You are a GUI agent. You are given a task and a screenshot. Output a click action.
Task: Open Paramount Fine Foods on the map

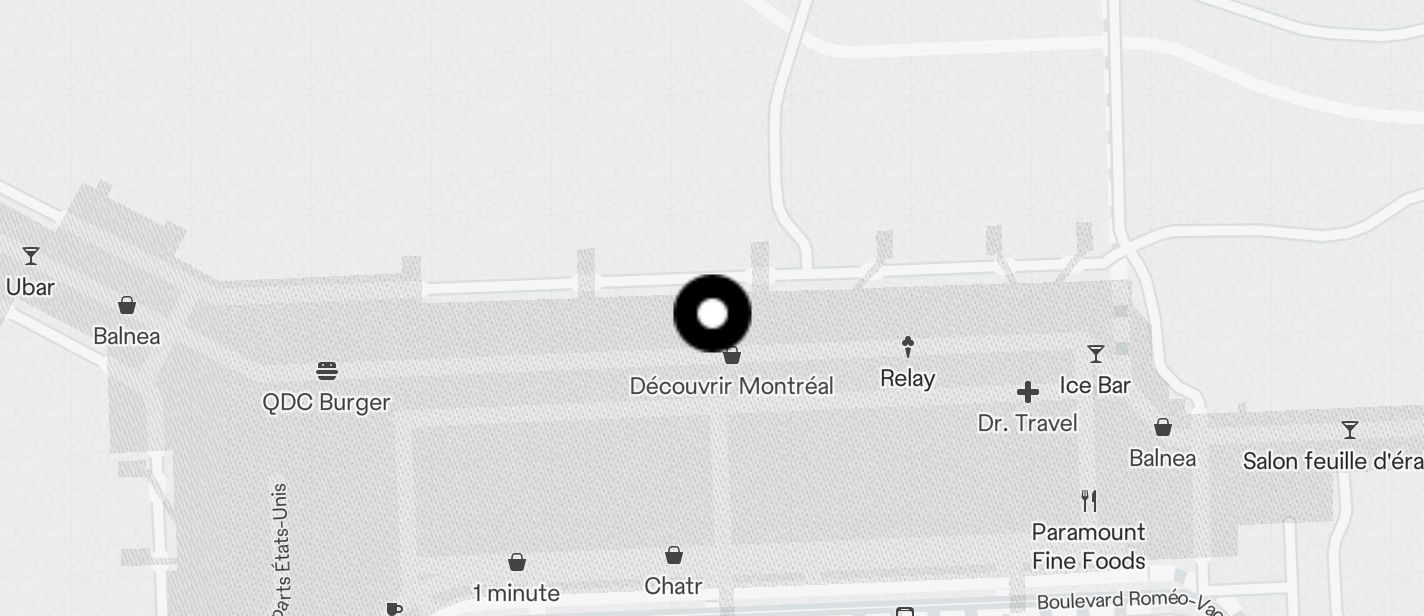click(1089, 501)
